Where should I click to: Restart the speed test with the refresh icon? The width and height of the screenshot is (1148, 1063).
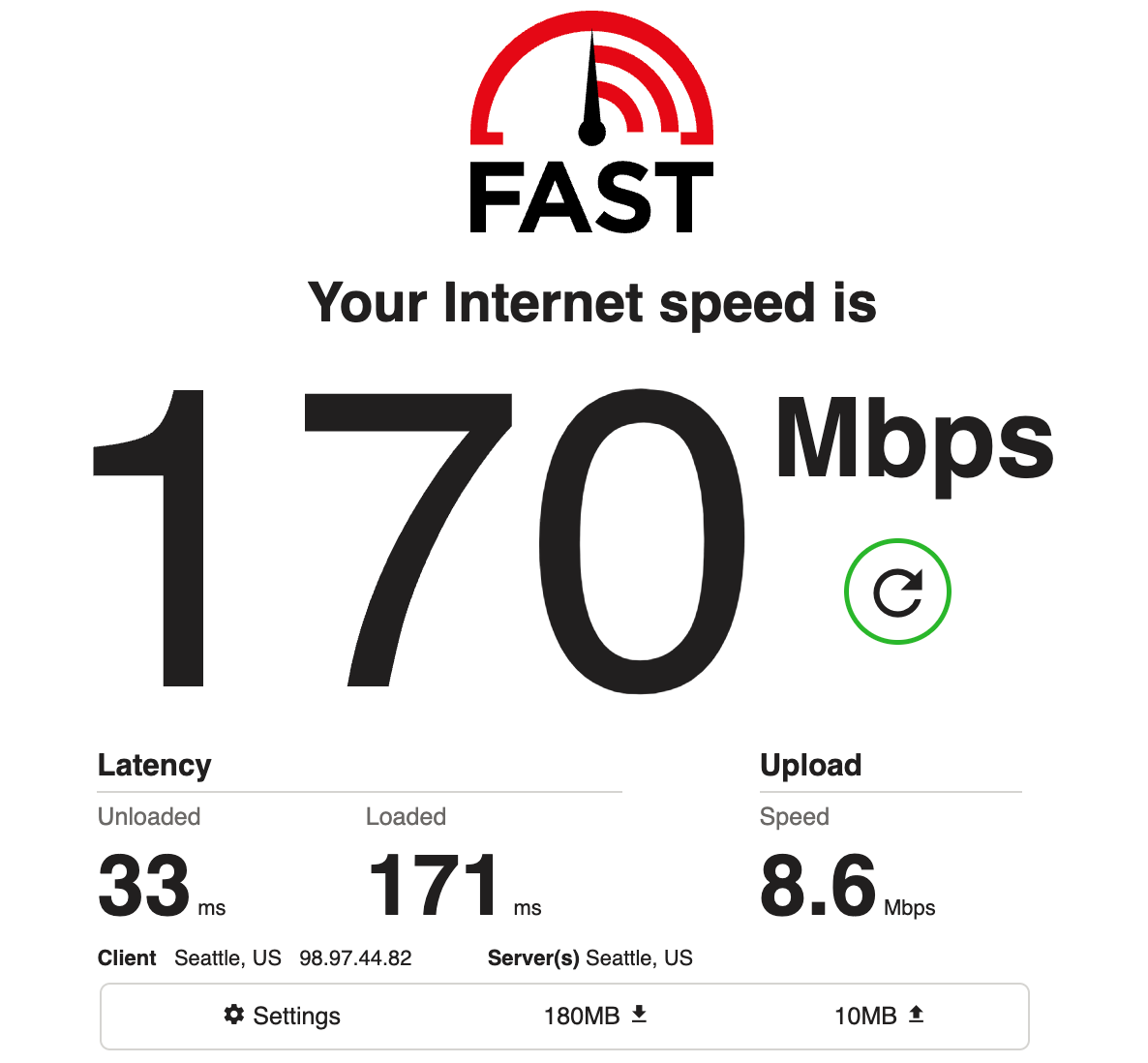point(897,592)
